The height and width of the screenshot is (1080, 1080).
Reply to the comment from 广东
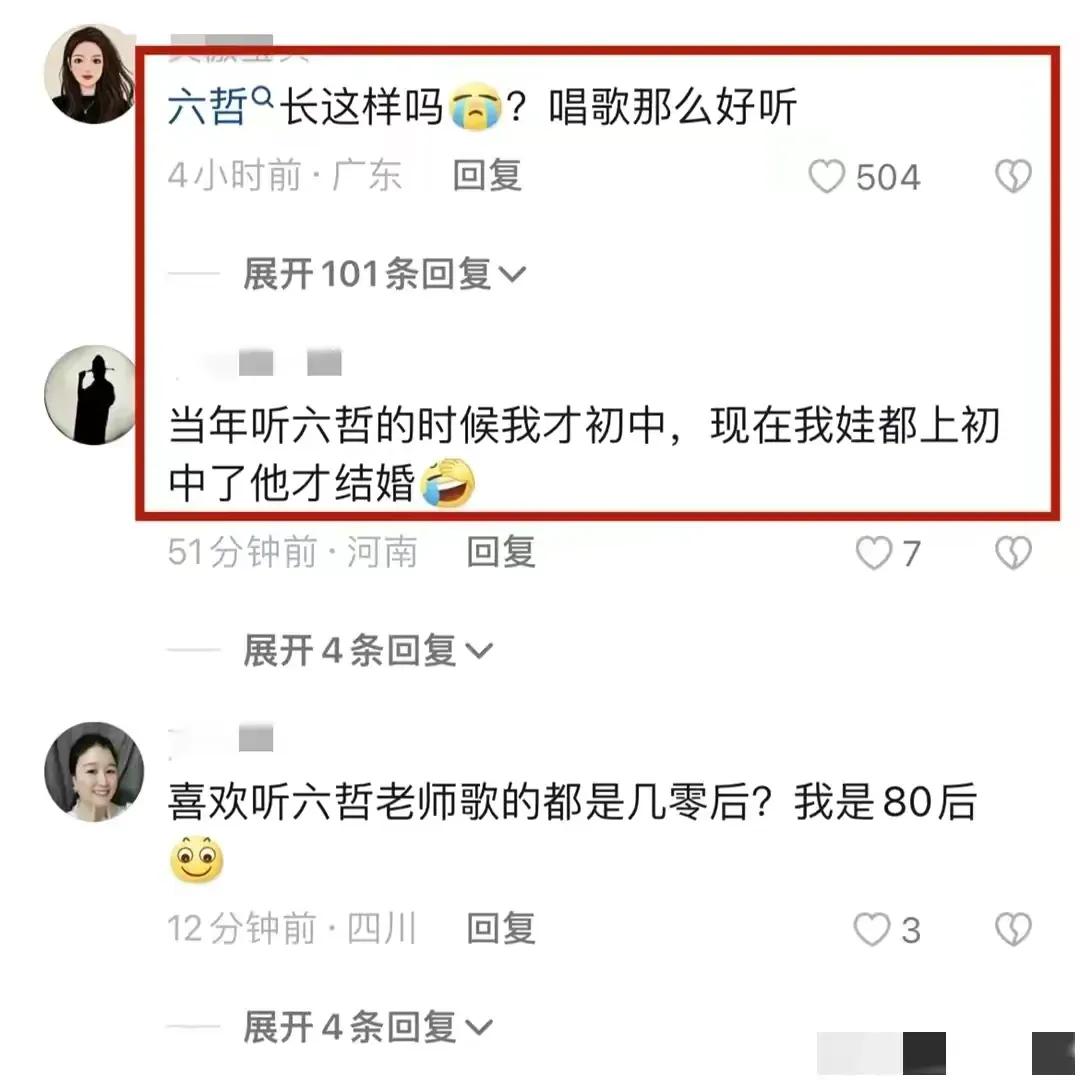click(x=487, y=176)
